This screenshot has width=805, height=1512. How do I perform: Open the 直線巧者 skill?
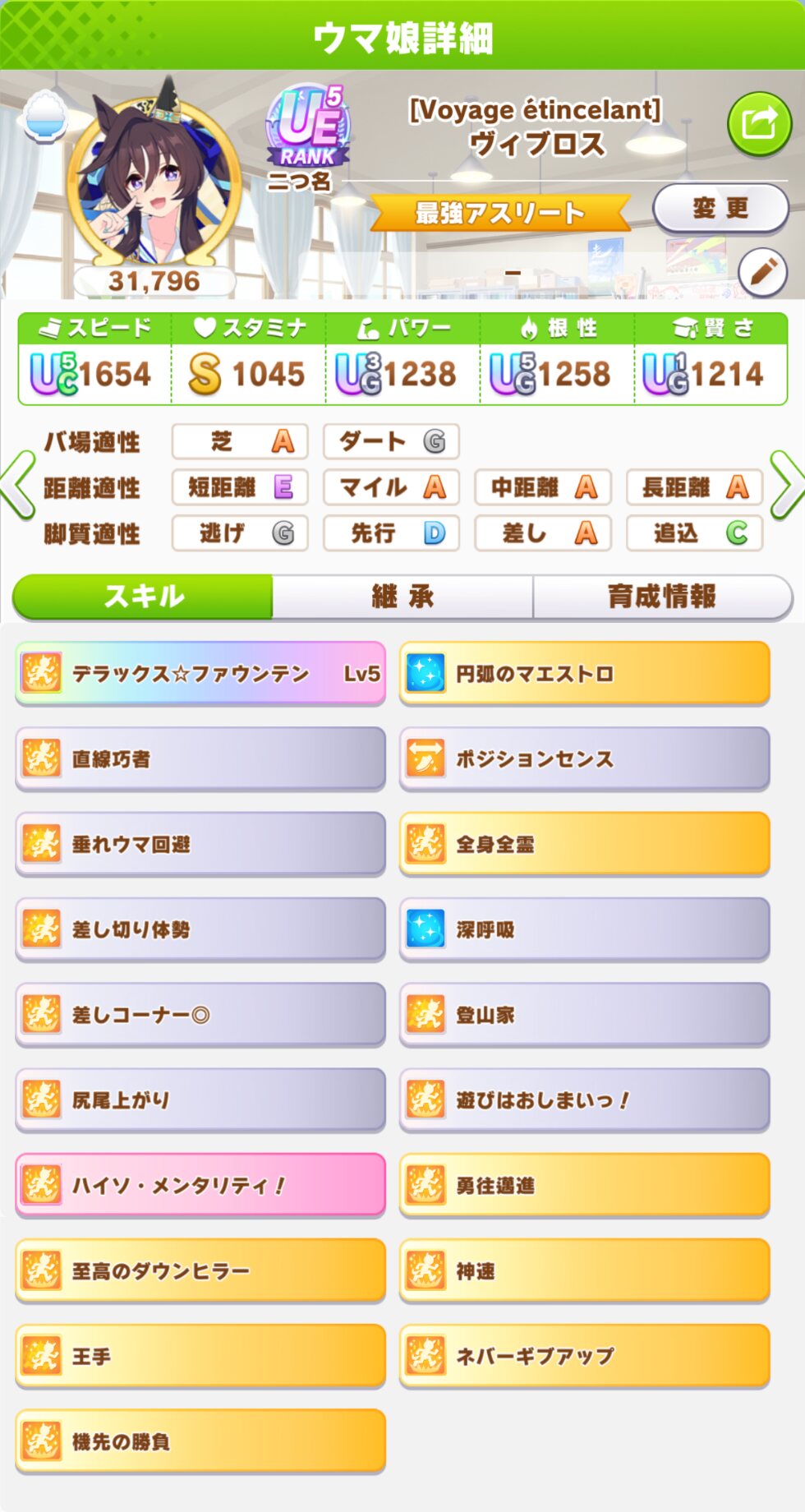tap(200, 759)
